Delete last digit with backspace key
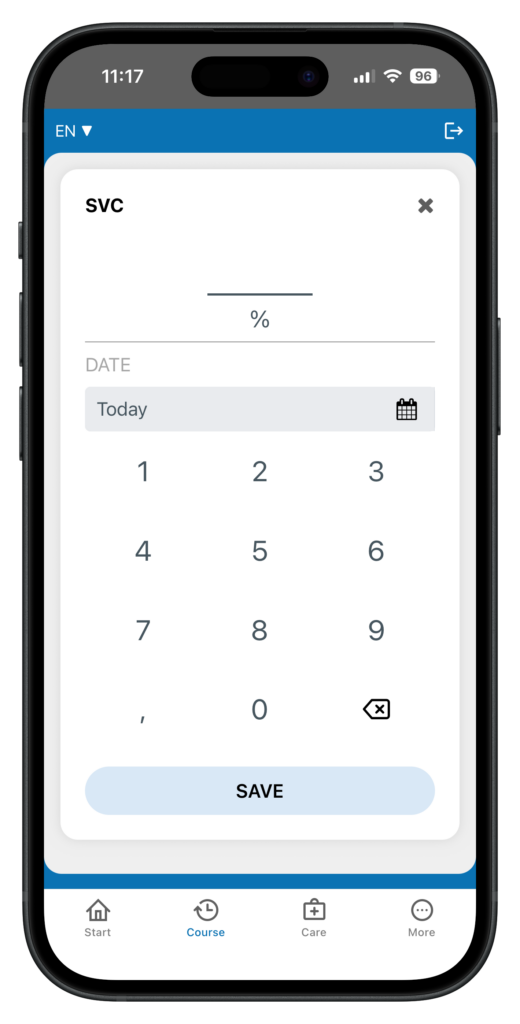 376,709
